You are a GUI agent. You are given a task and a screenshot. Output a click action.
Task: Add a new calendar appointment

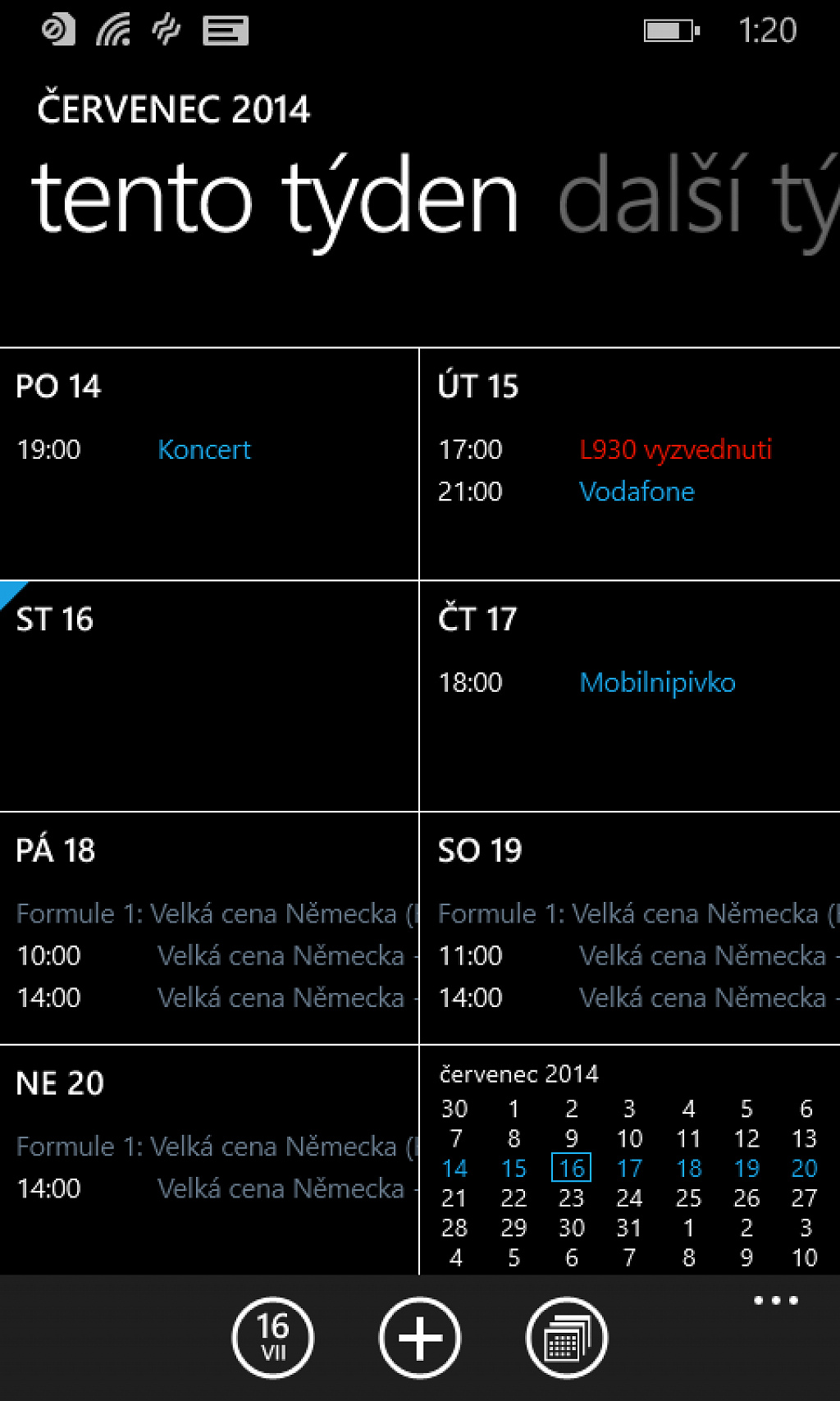click(x=419, y=1338)
